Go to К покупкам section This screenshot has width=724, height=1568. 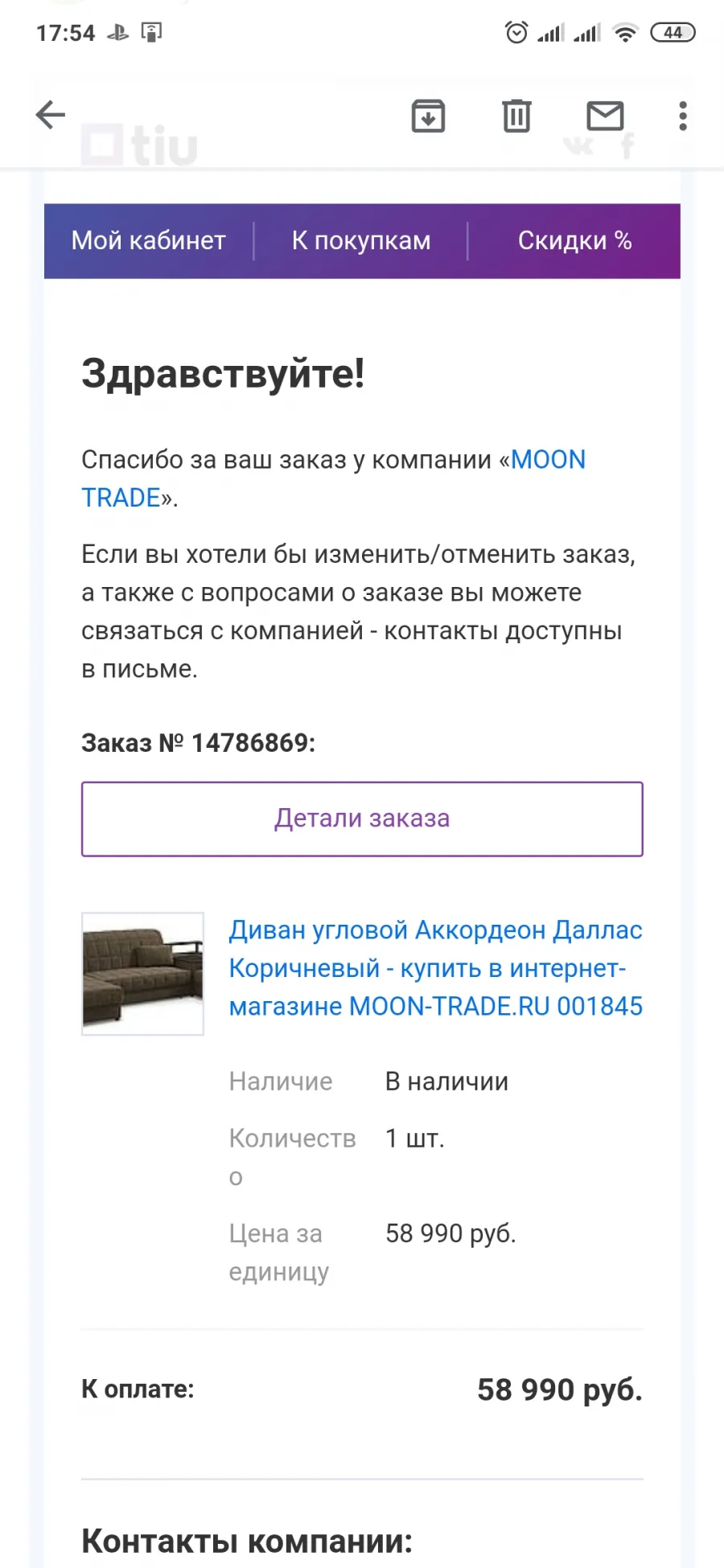click(361, 240)
